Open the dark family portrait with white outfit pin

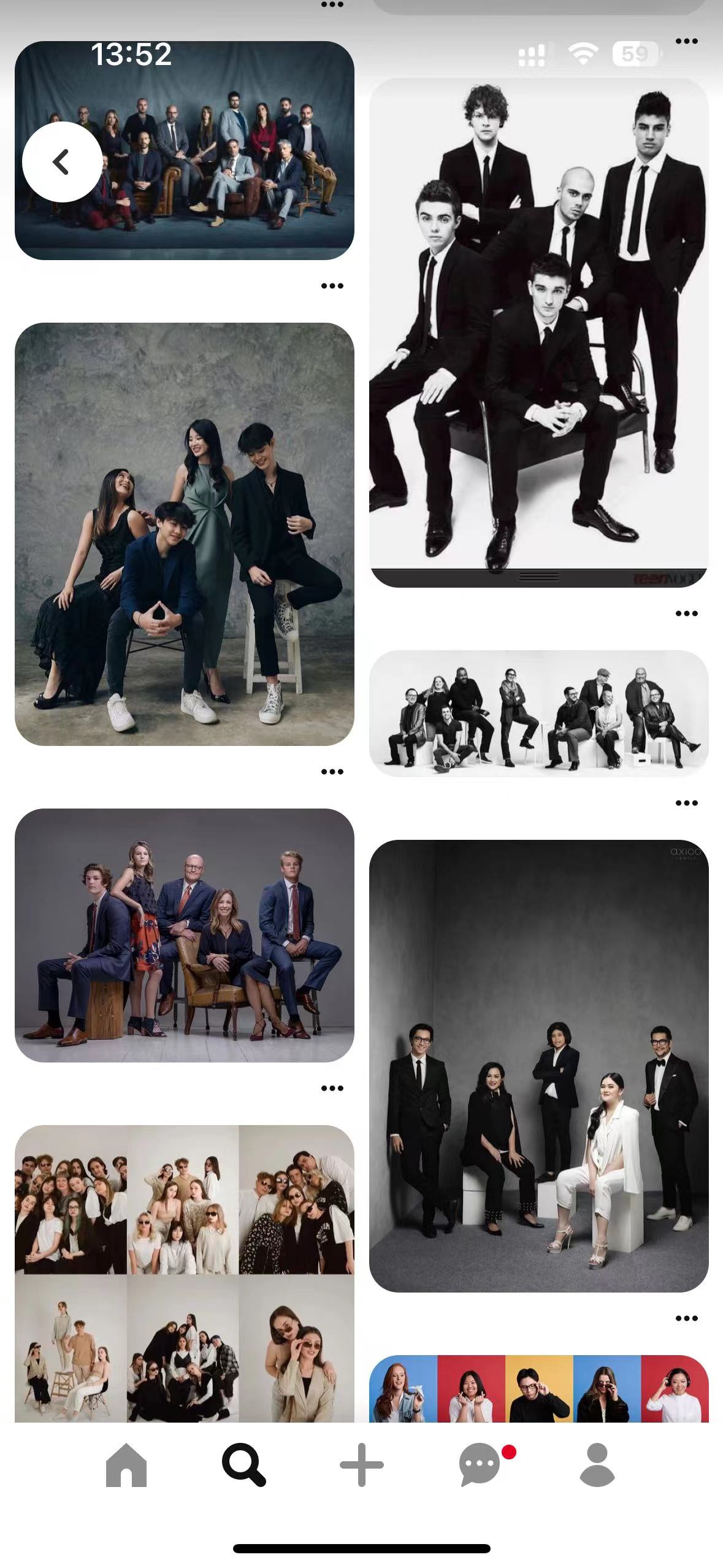click(x=538, y=1066)
